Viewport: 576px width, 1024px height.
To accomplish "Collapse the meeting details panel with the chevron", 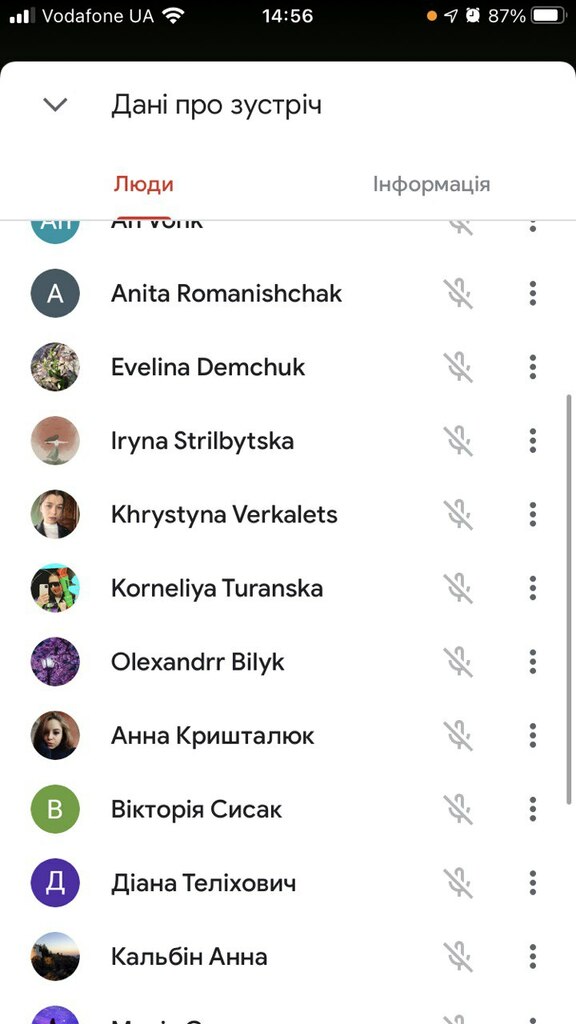I will coord(55,104).
